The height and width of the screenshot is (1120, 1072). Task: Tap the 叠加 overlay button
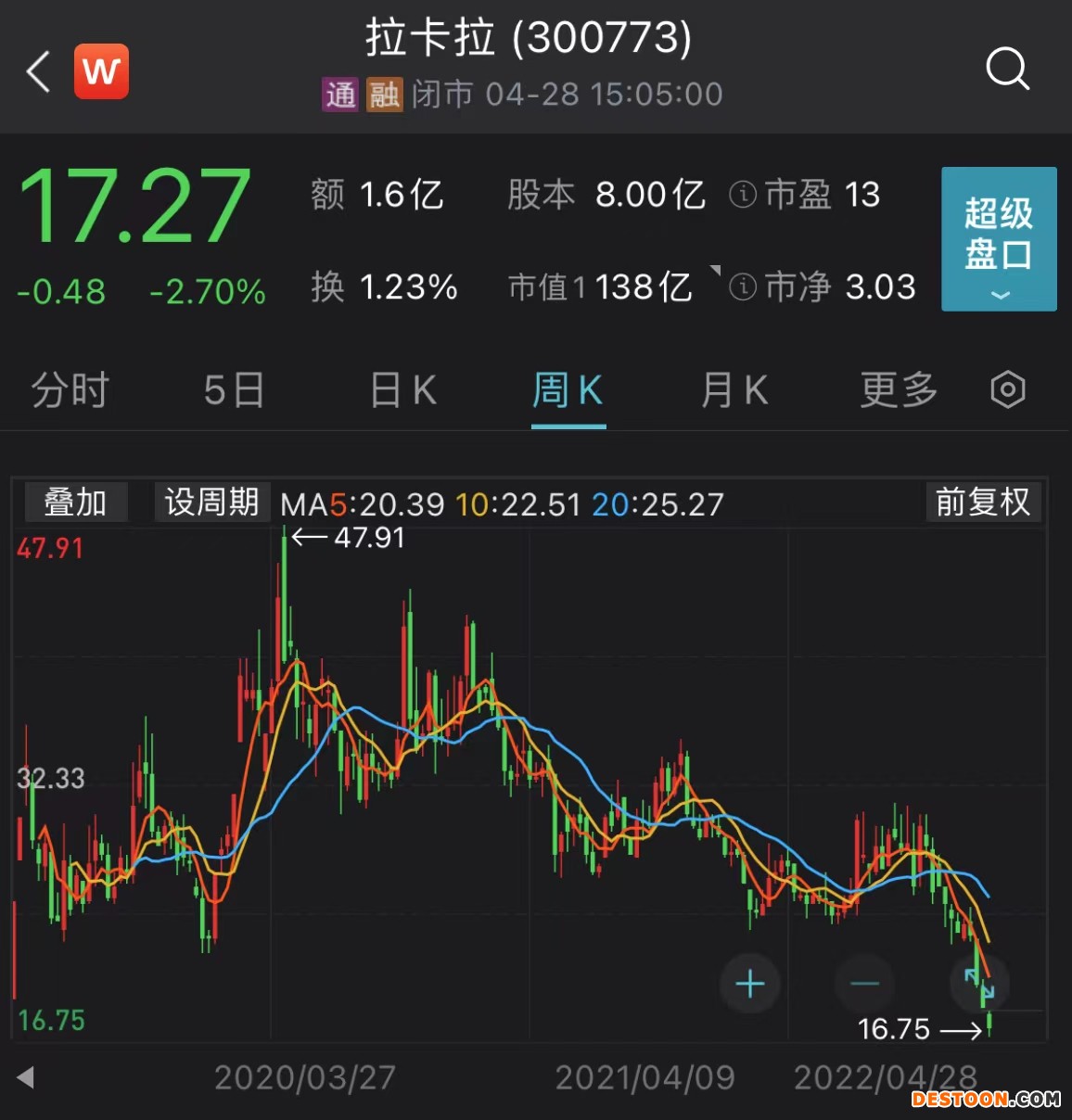(x=75, y=503)
